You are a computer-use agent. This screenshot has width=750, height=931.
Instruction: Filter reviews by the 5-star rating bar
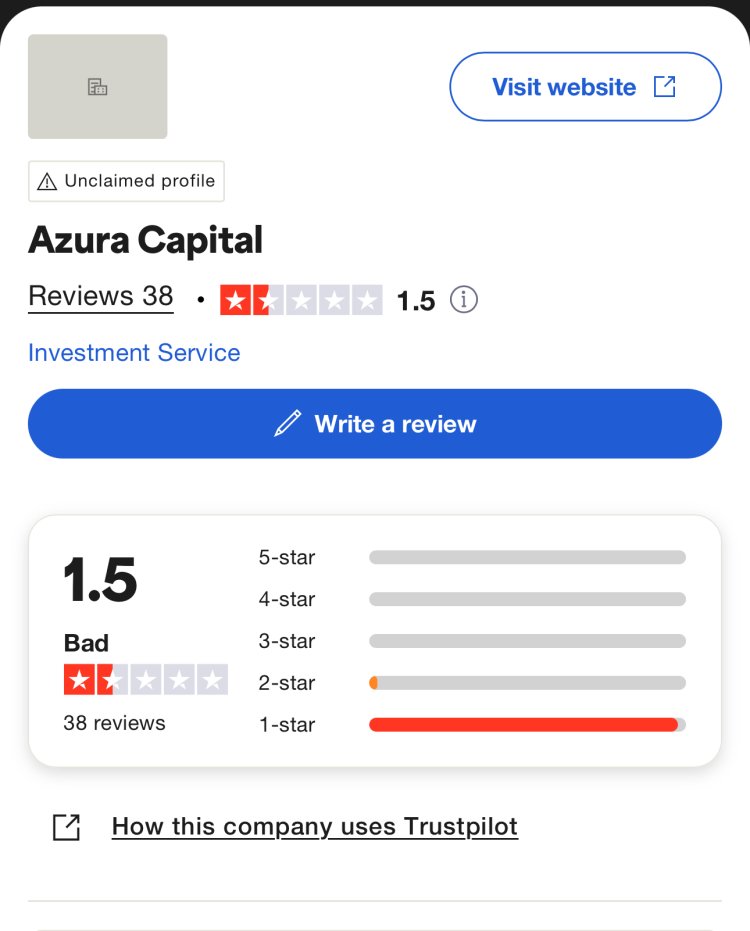(x=527, y=558)
